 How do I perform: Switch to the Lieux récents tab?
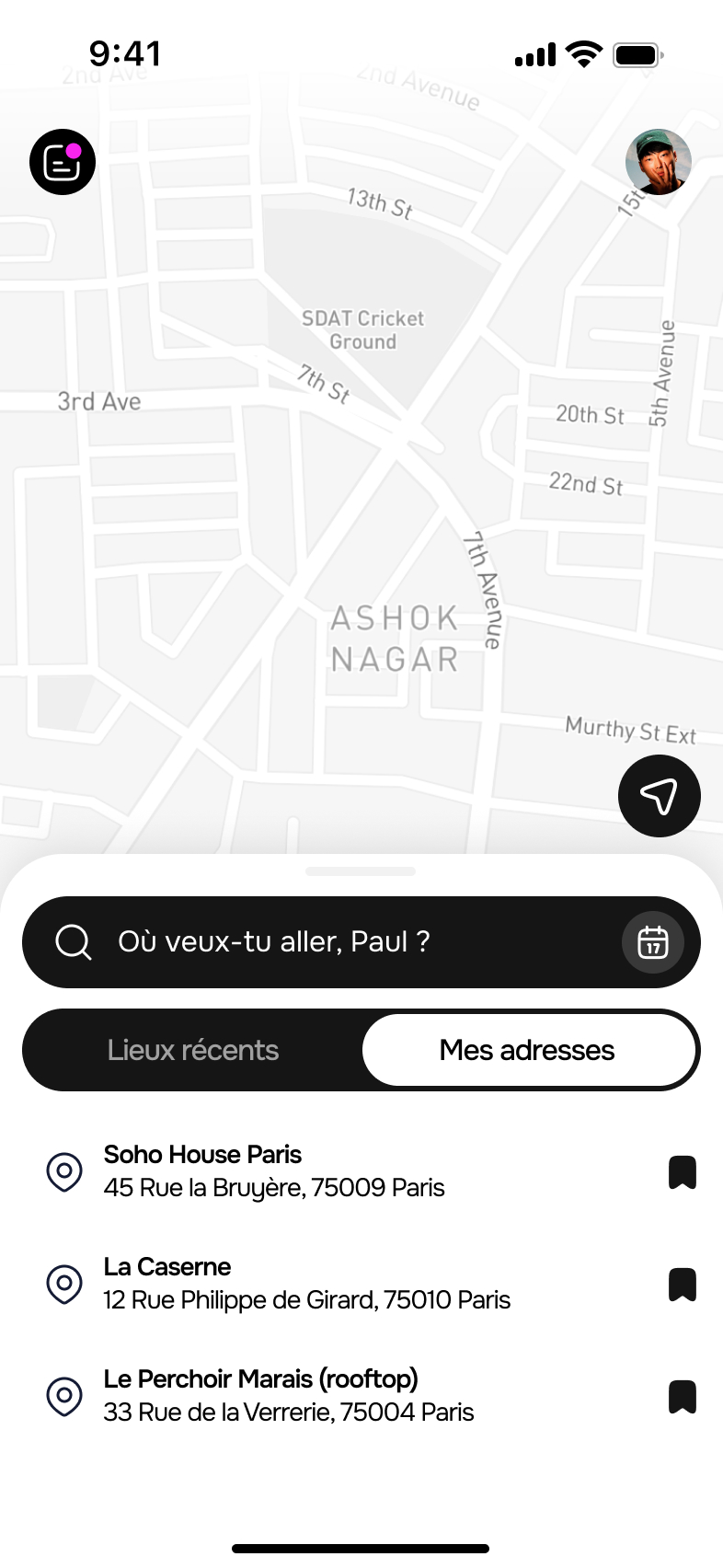click(x=193, y=1050)
